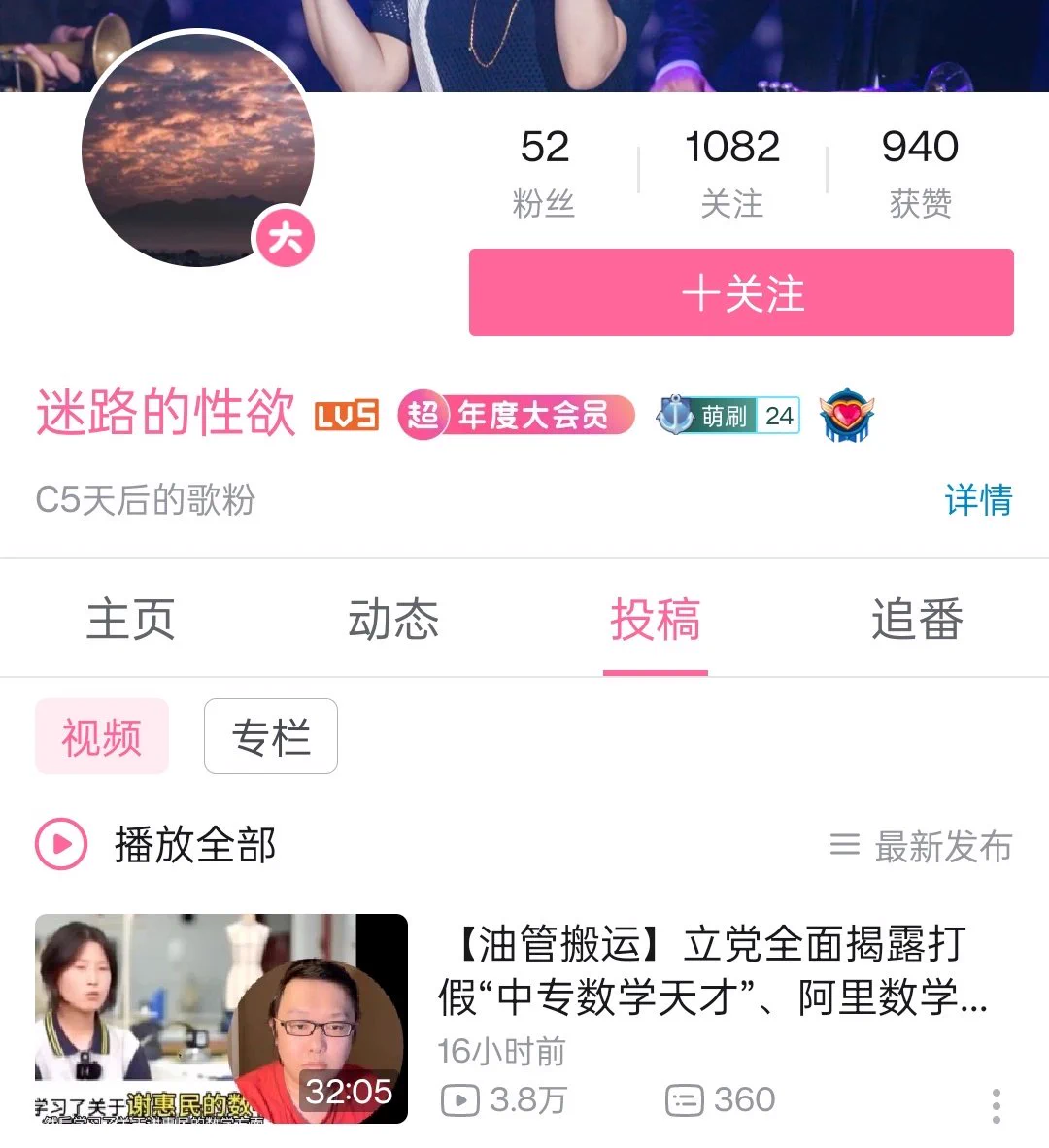Open overflow menu for 油管搬运 video
This screenshot has height=1148, width=1049.
(997, 1105)
